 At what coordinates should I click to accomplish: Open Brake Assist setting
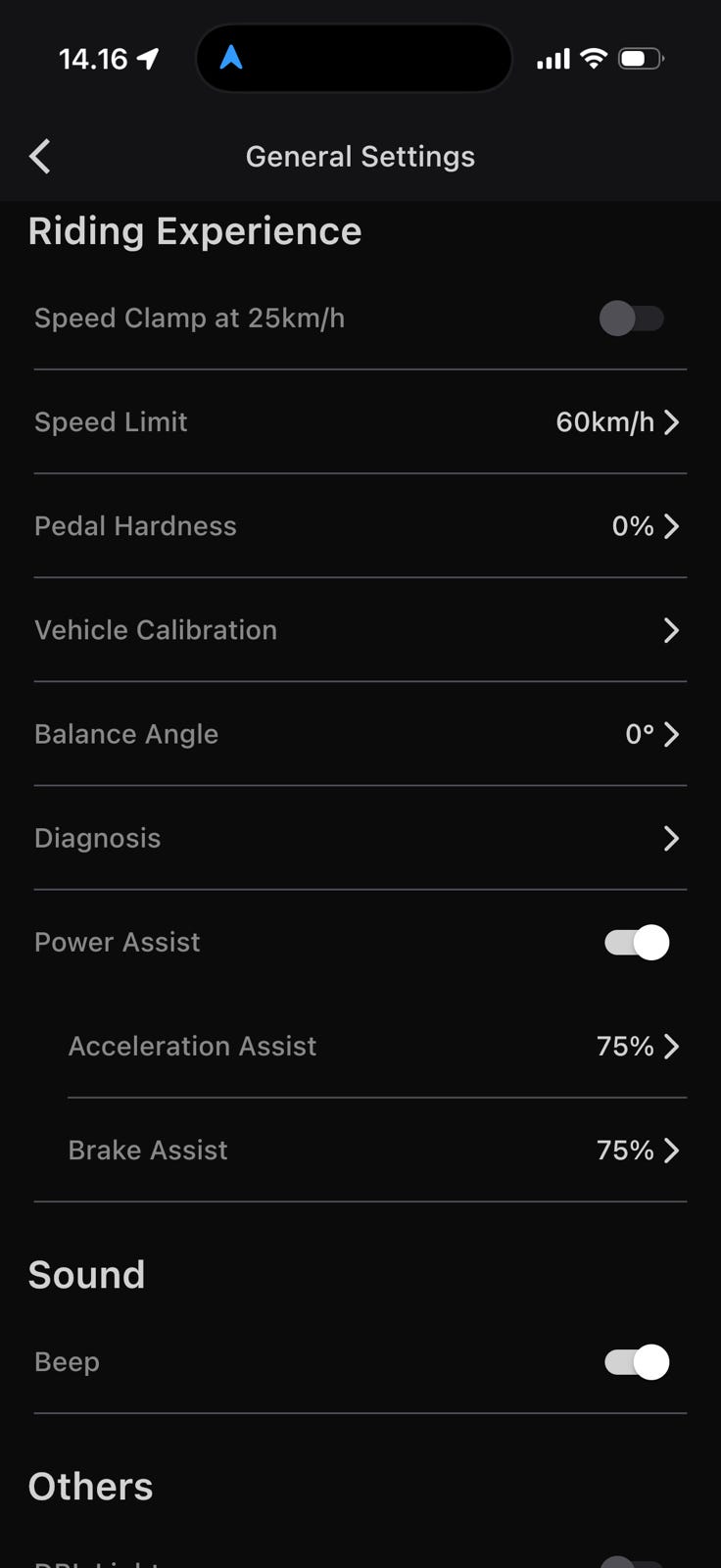[377, 1151]
